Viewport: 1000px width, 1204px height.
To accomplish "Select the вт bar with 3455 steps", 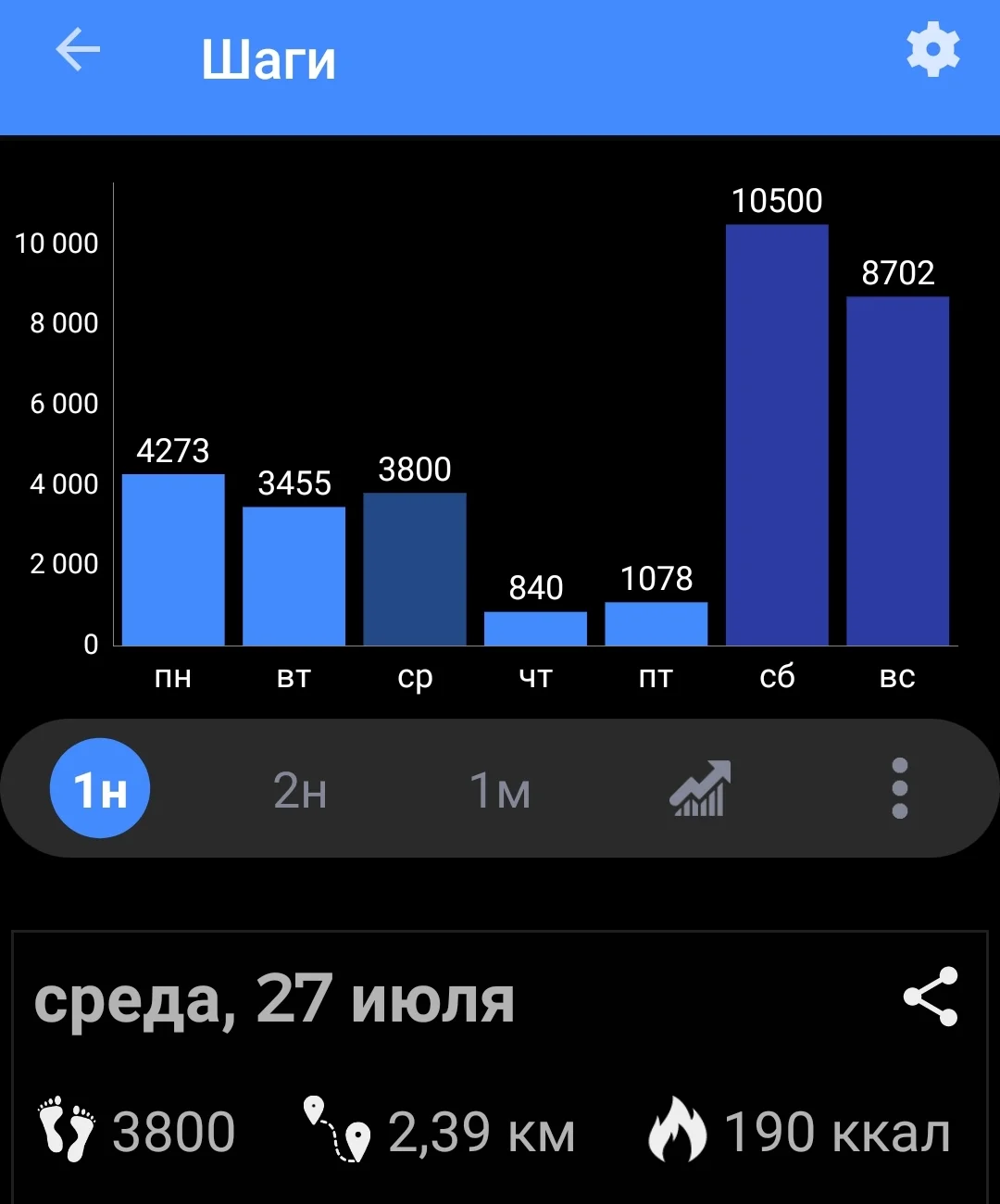I will point(294,576).
